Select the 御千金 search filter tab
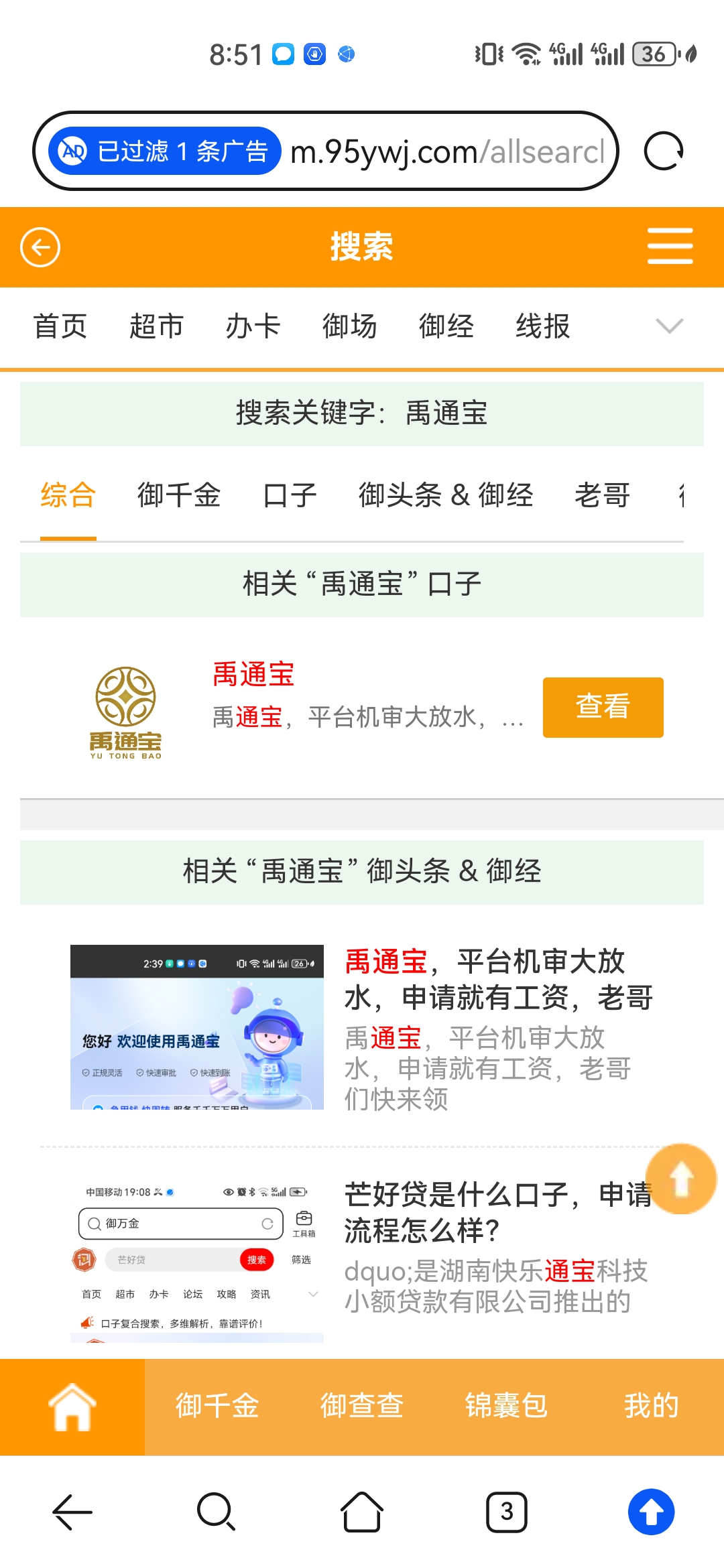The image size is (724, 1568). [x=179, y=496]
